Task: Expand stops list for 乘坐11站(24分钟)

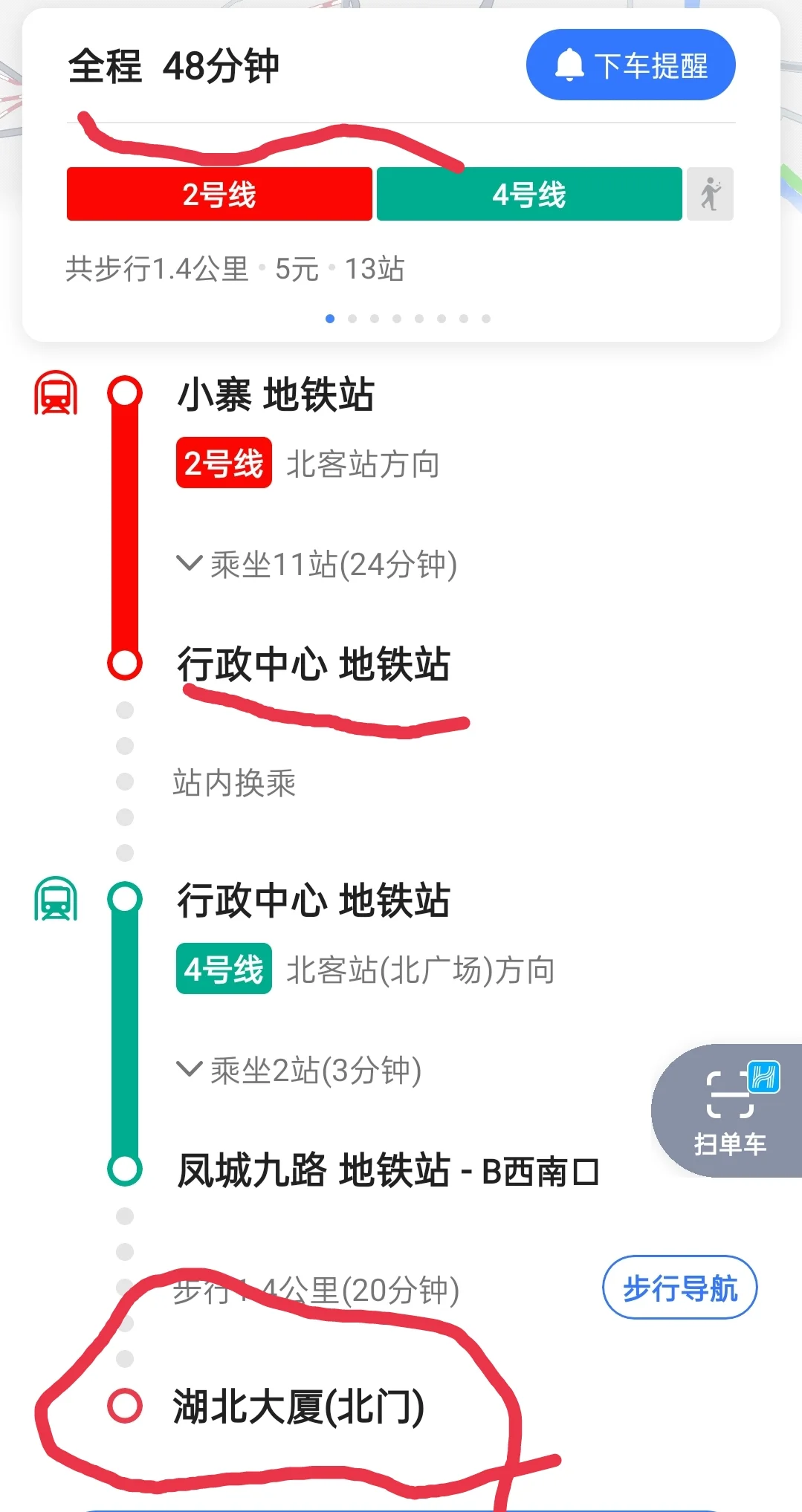Action: pos(332,565)
